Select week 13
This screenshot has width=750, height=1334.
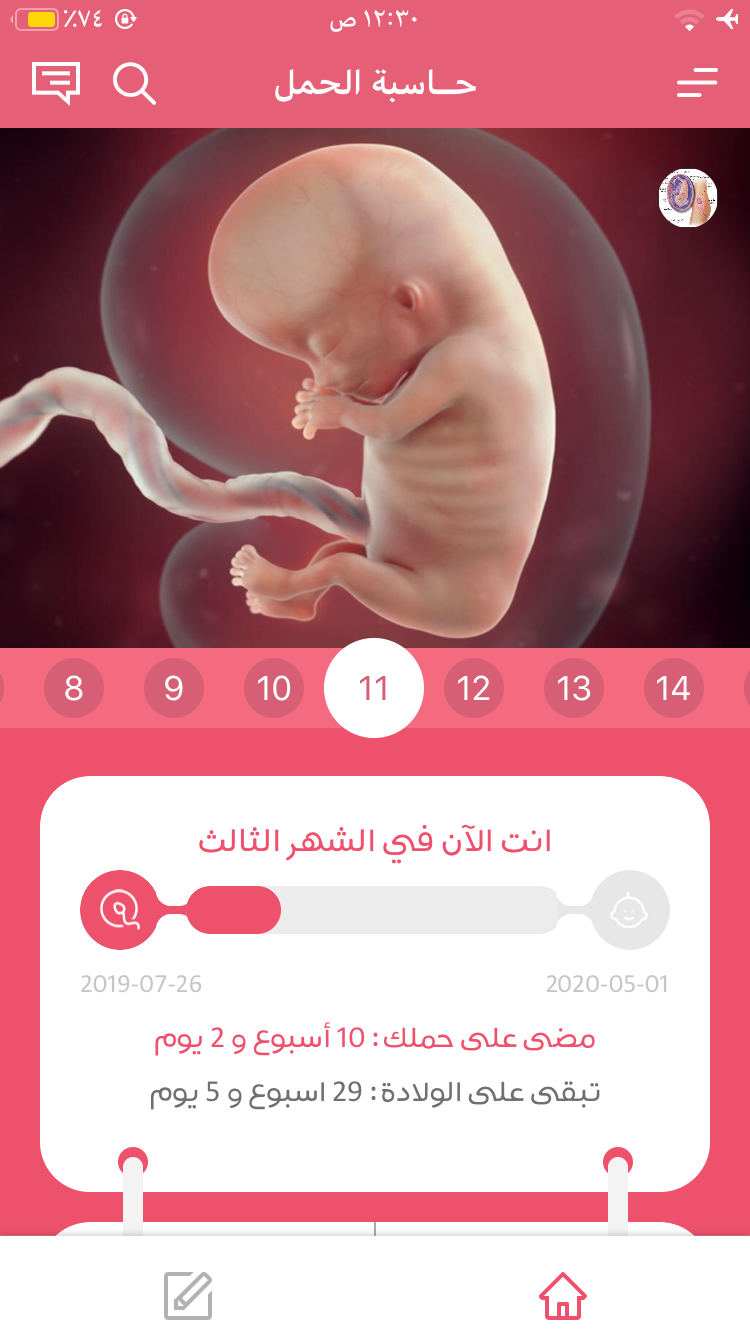[574, 688]
